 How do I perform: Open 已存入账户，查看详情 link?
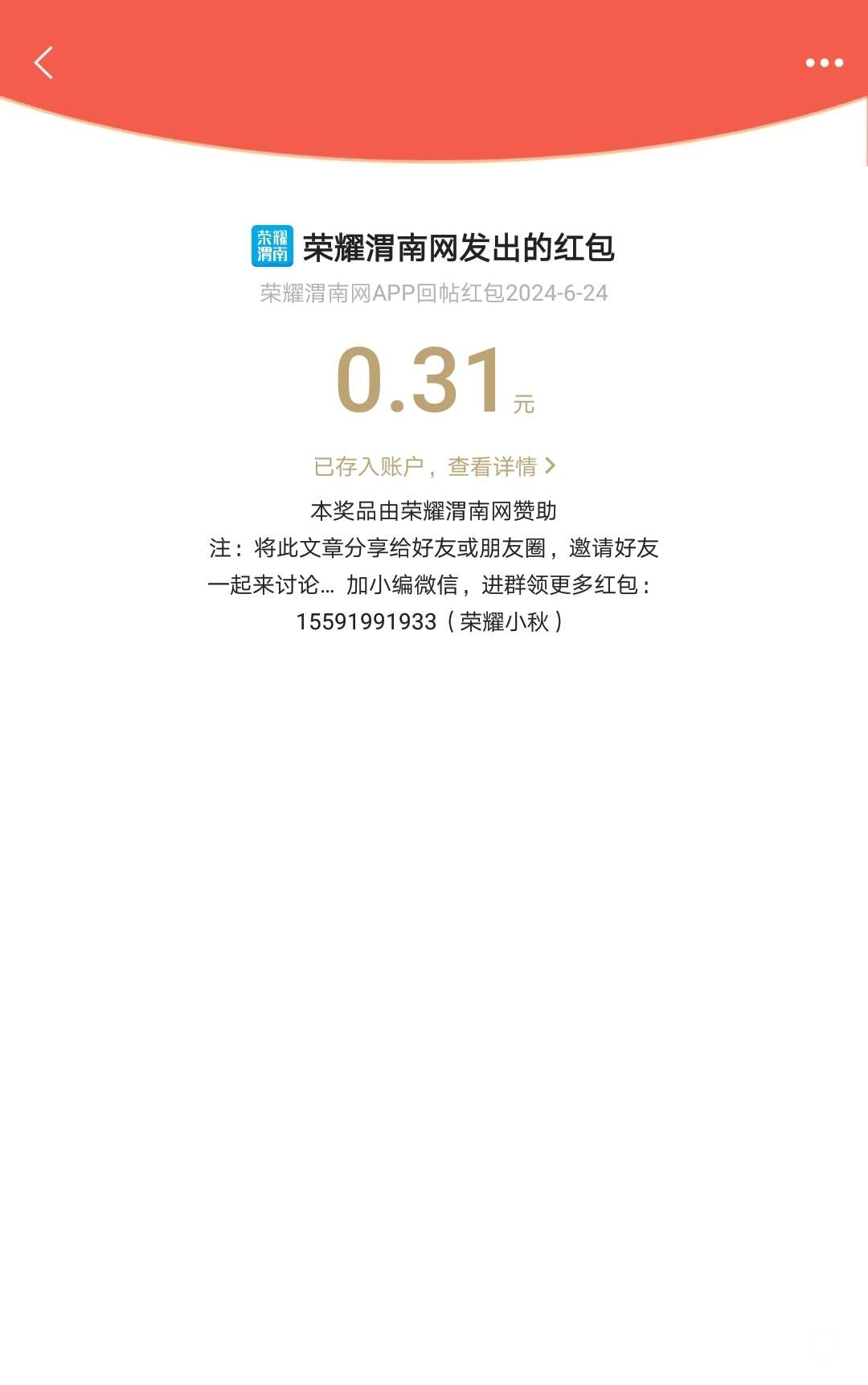[434, 466]
